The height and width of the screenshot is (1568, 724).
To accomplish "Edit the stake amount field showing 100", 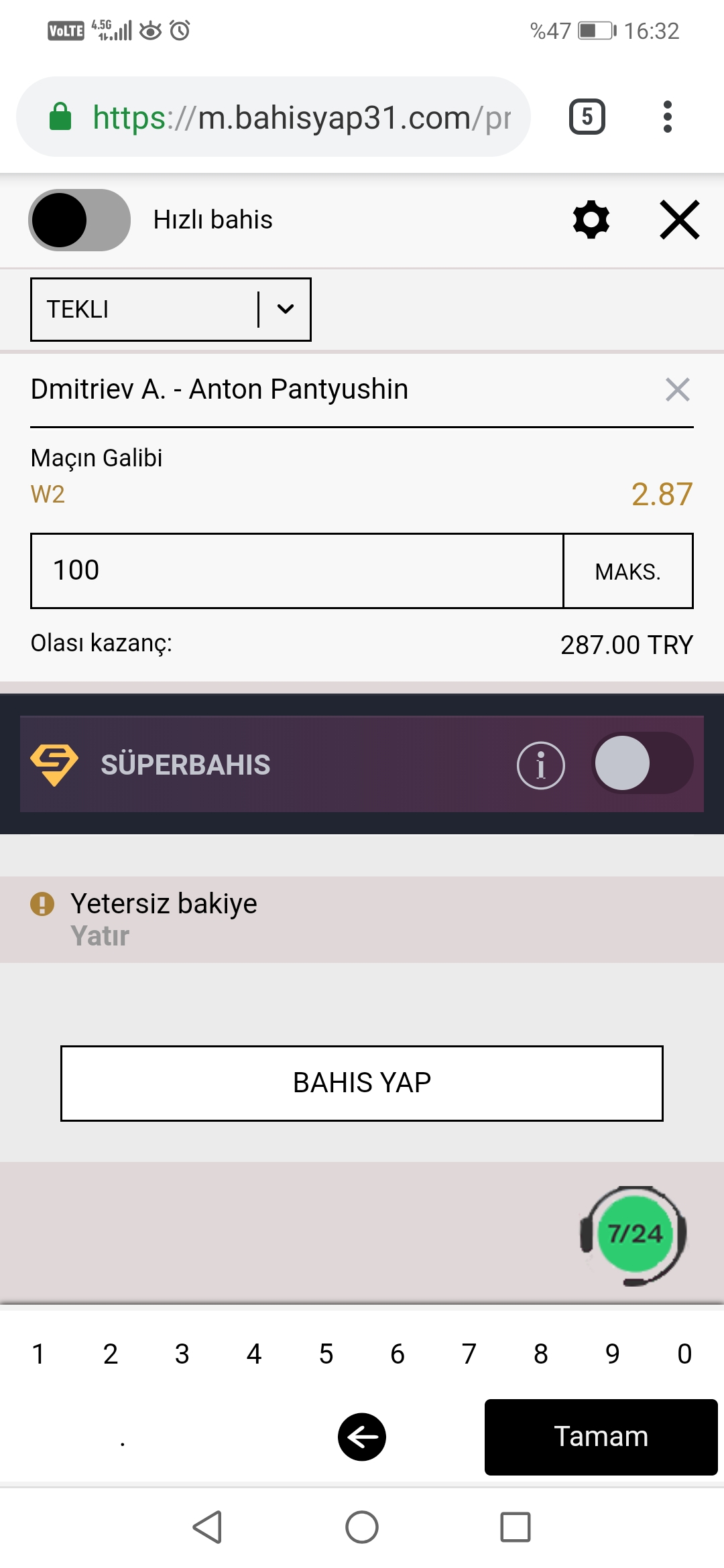I will pyautogui.click(x=297, y=571).
